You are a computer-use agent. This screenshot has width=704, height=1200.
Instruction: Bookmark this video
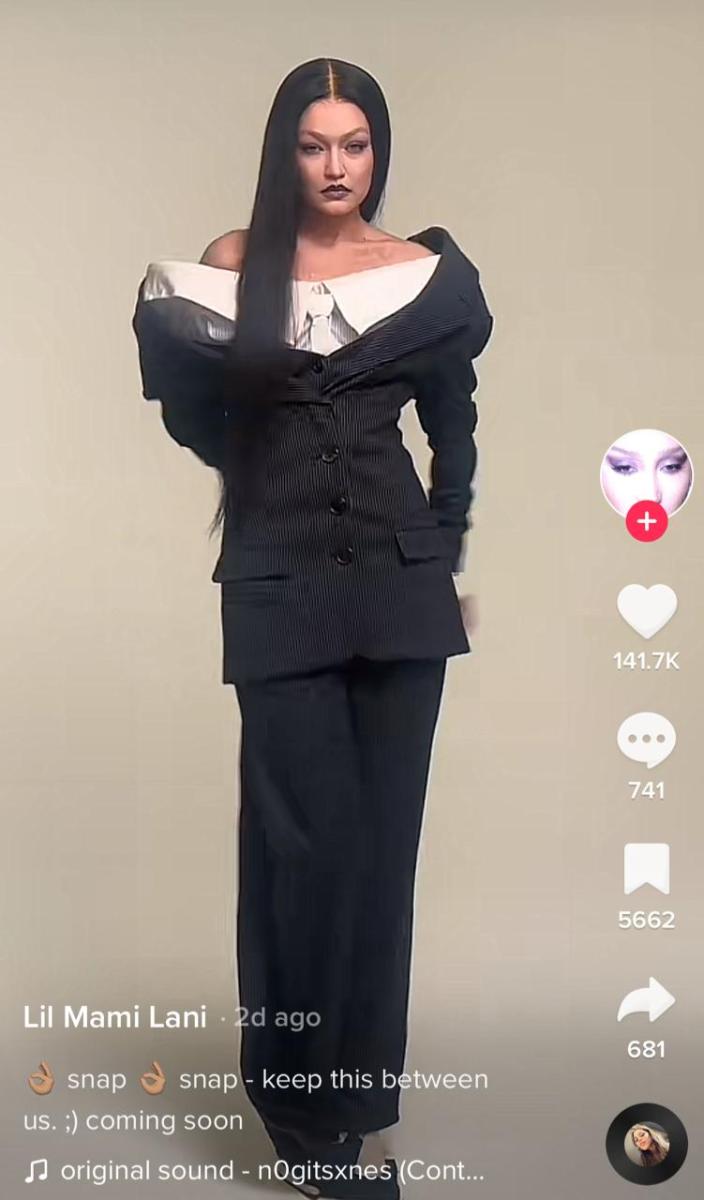646,869
